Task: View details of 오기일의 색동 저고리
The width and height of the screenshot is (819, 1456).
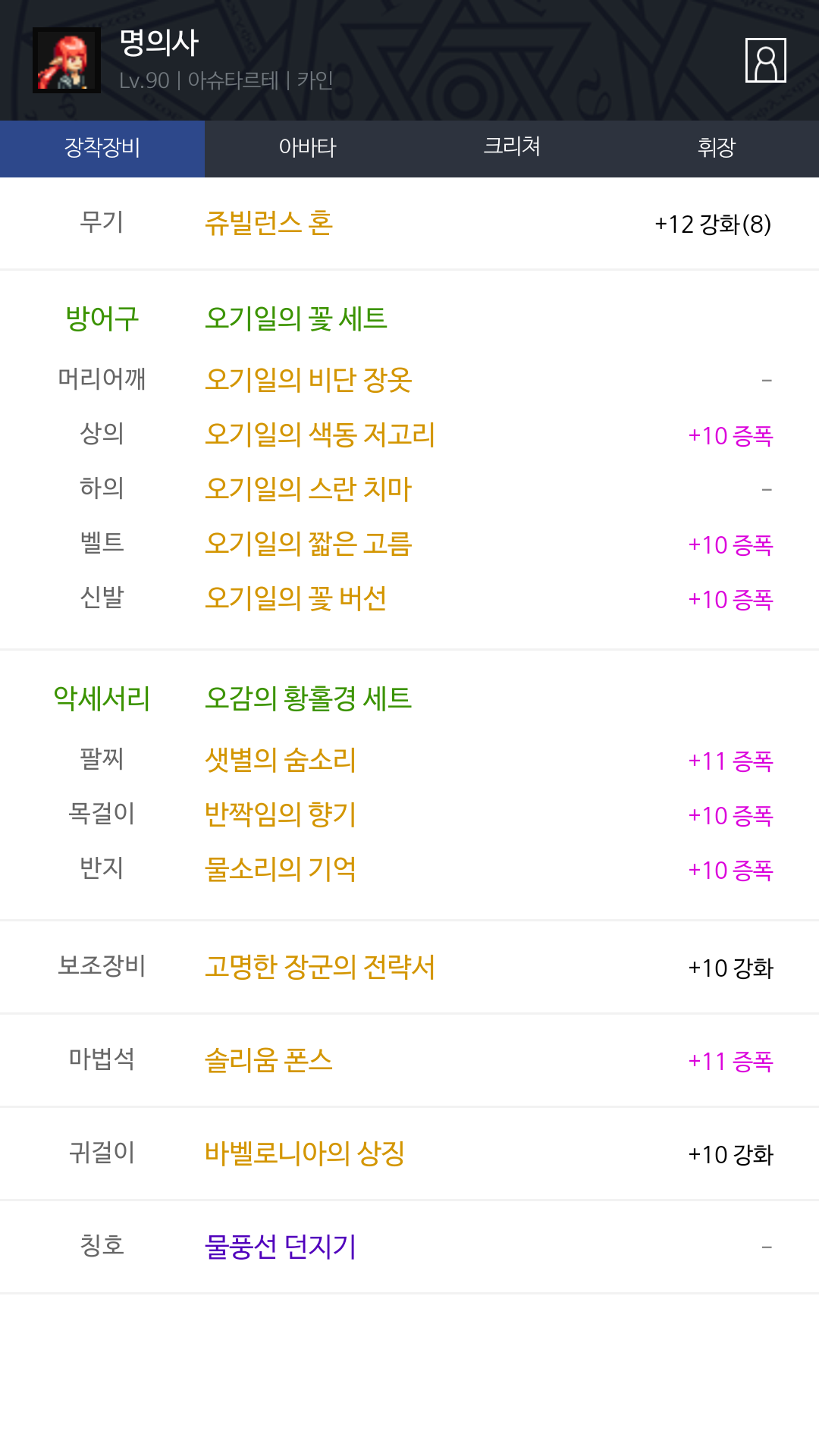Action: tap(320, 435)
